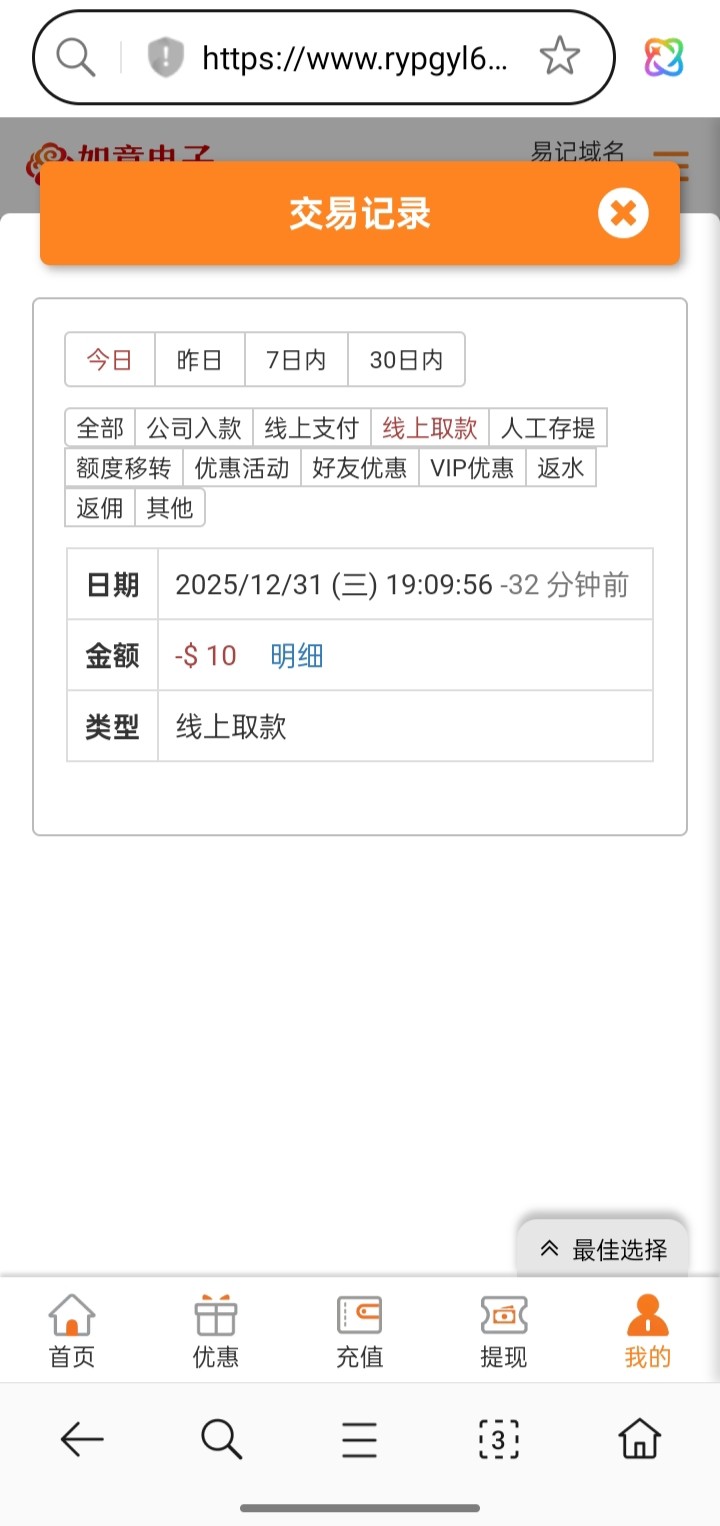Open the 充值 tab
The image size is (720, 1526).
tap(359, 1330)
